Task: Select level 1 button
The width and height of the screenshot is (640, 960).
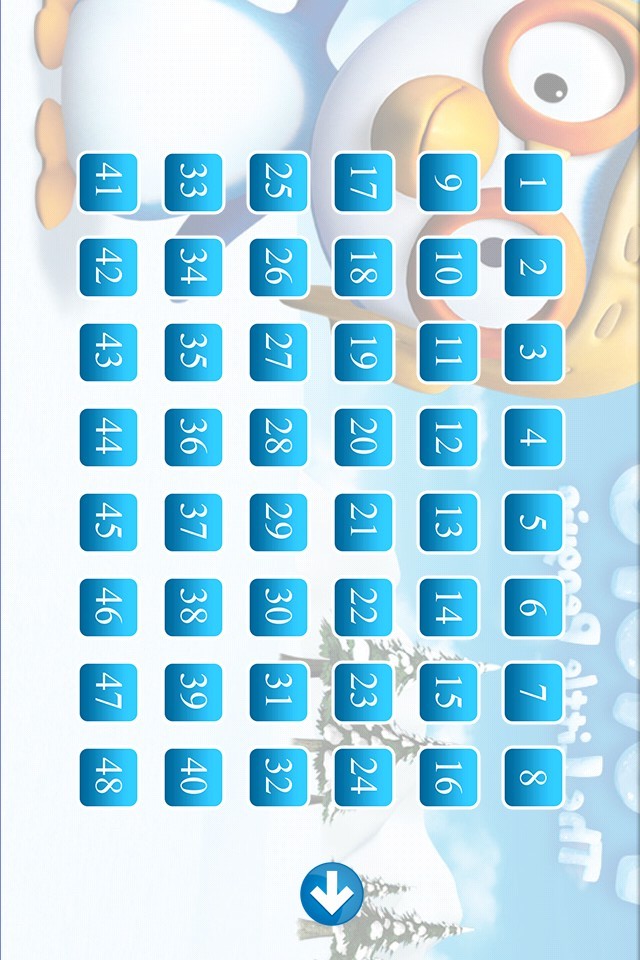Action: tap(533, 183)
